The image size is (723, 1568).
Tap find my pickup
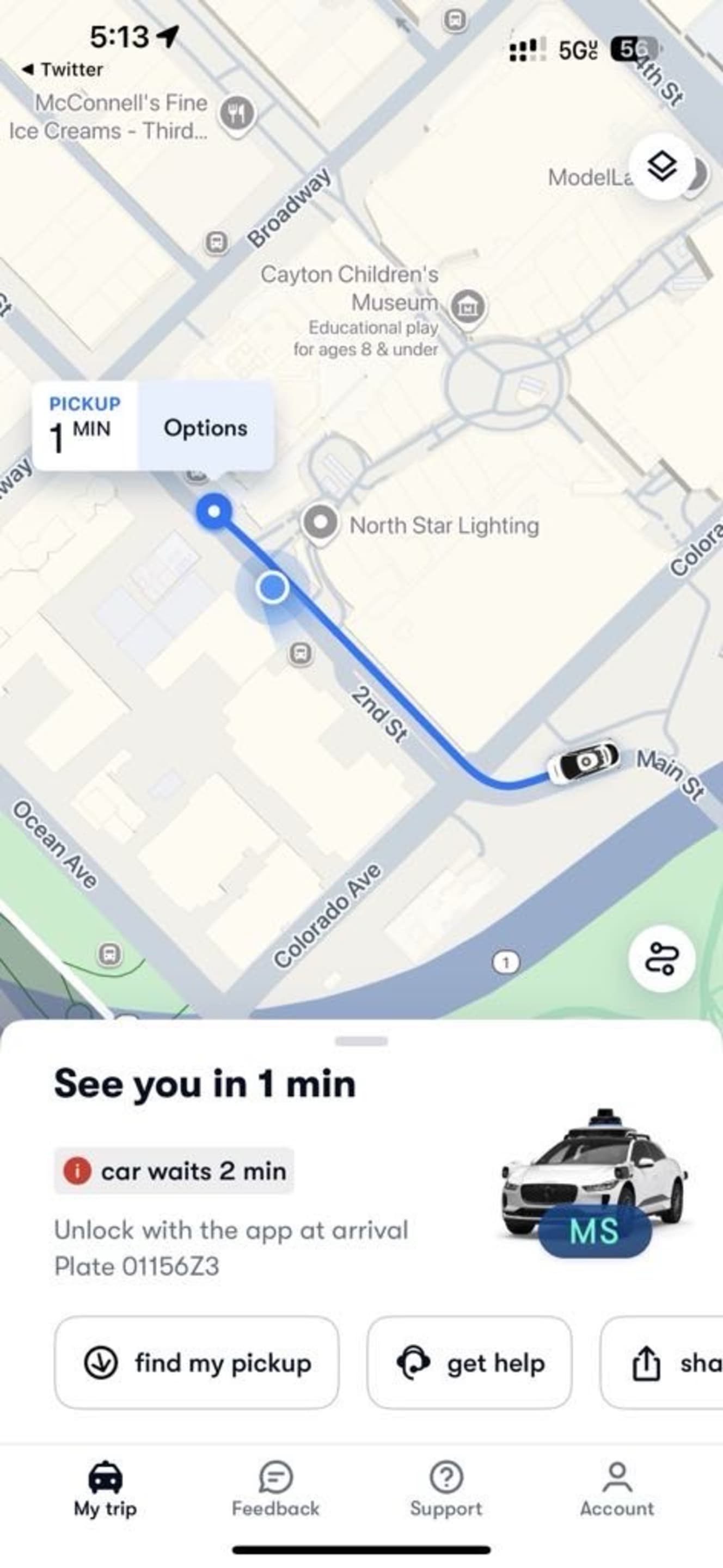pos(196,1363)
